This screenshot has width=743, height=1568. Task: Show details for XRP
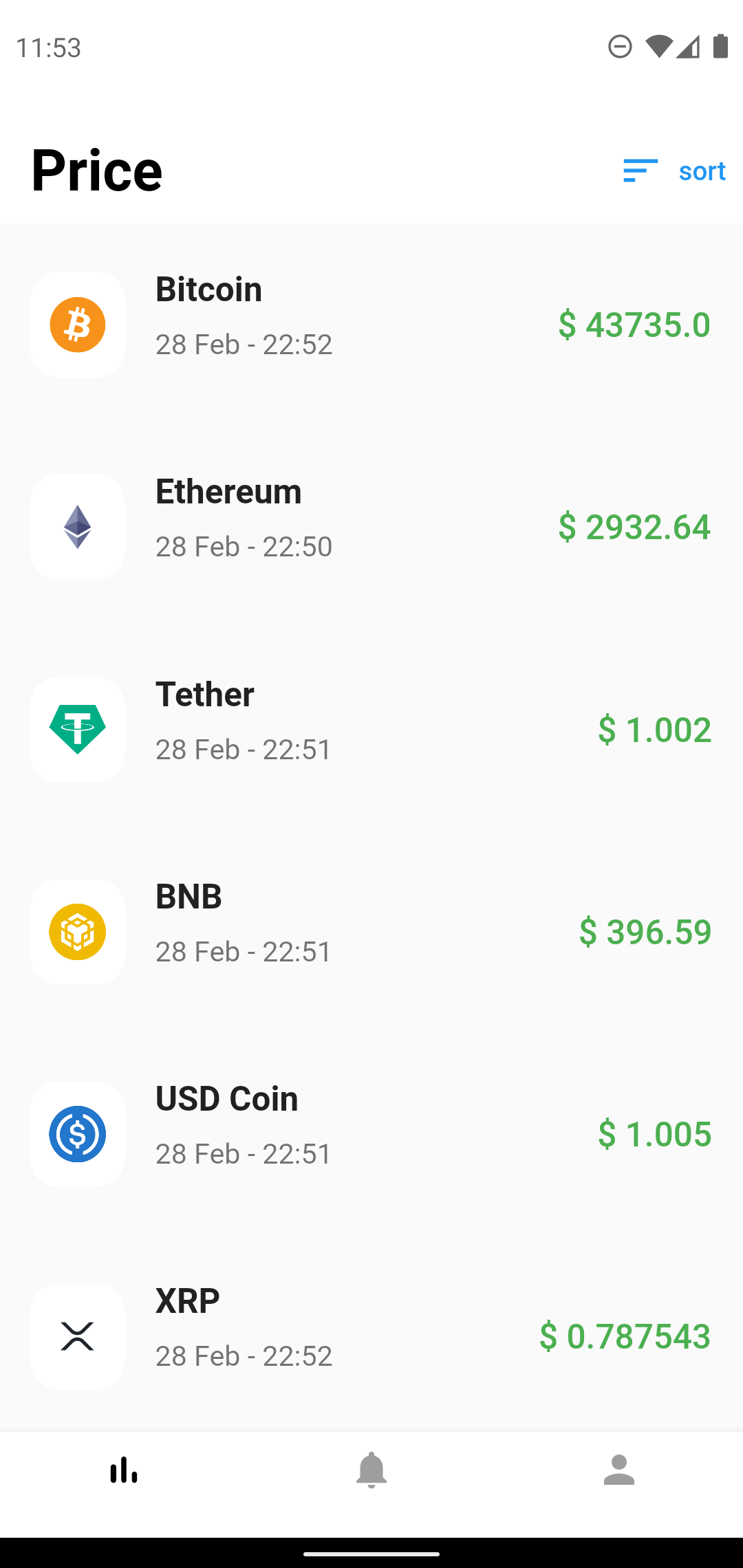(x=371, y=1336)
